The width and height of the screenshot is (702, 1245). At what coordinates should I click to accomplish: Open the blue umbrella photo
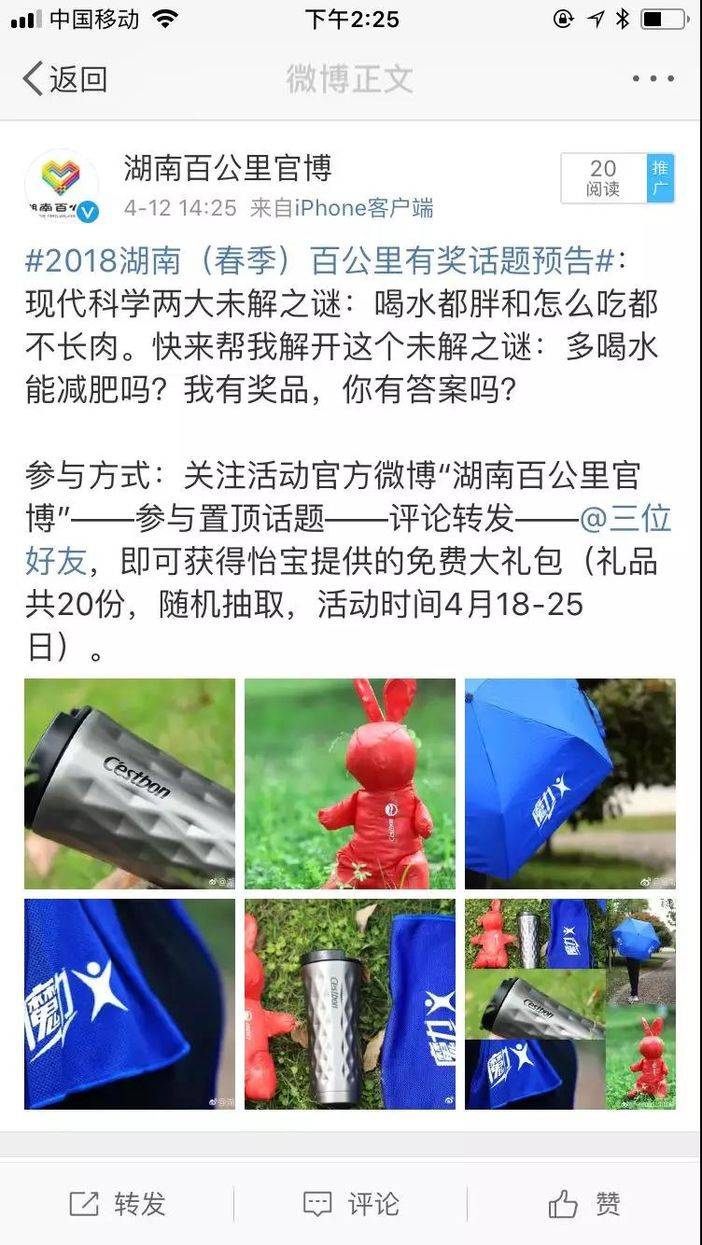pos(570,784)
